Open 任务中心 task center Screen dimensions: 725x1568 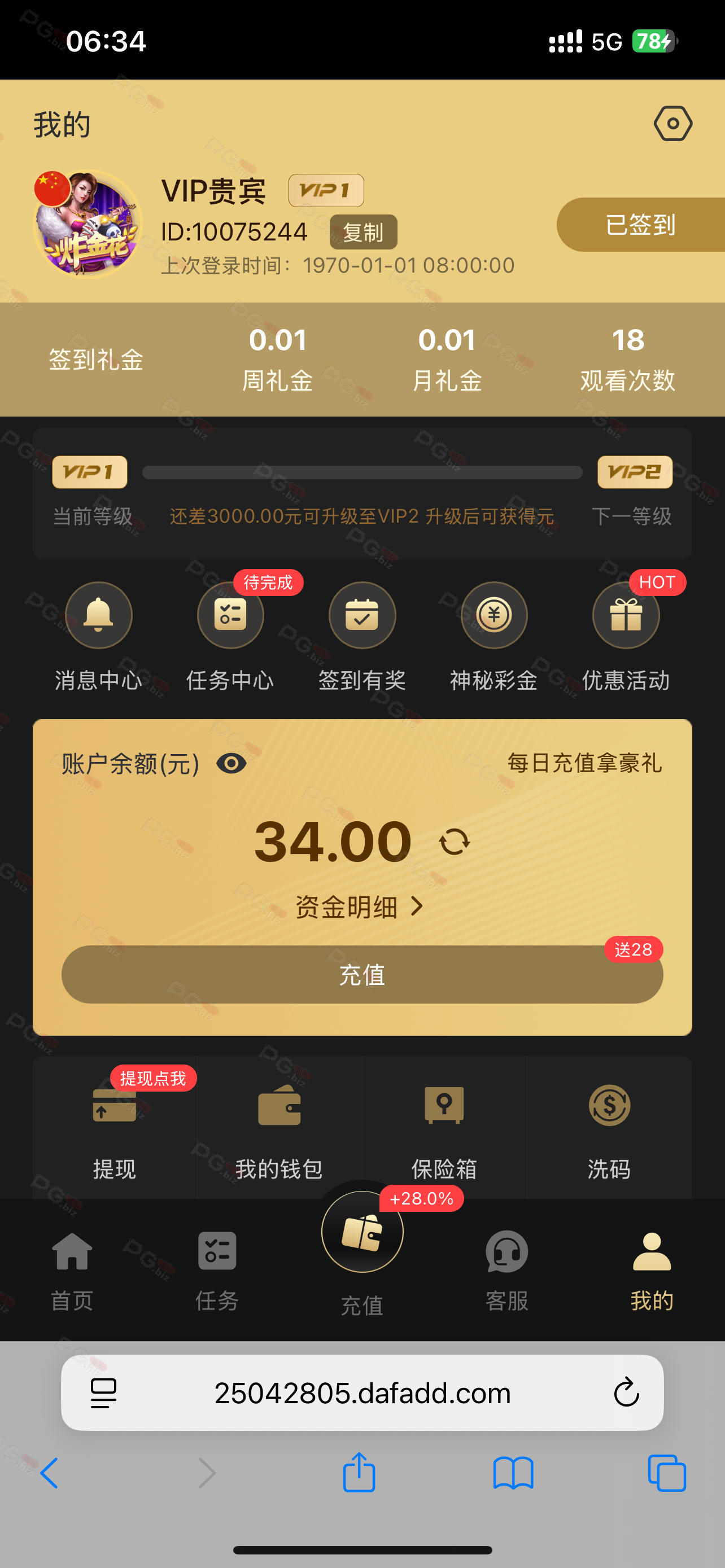click(230, 637)
